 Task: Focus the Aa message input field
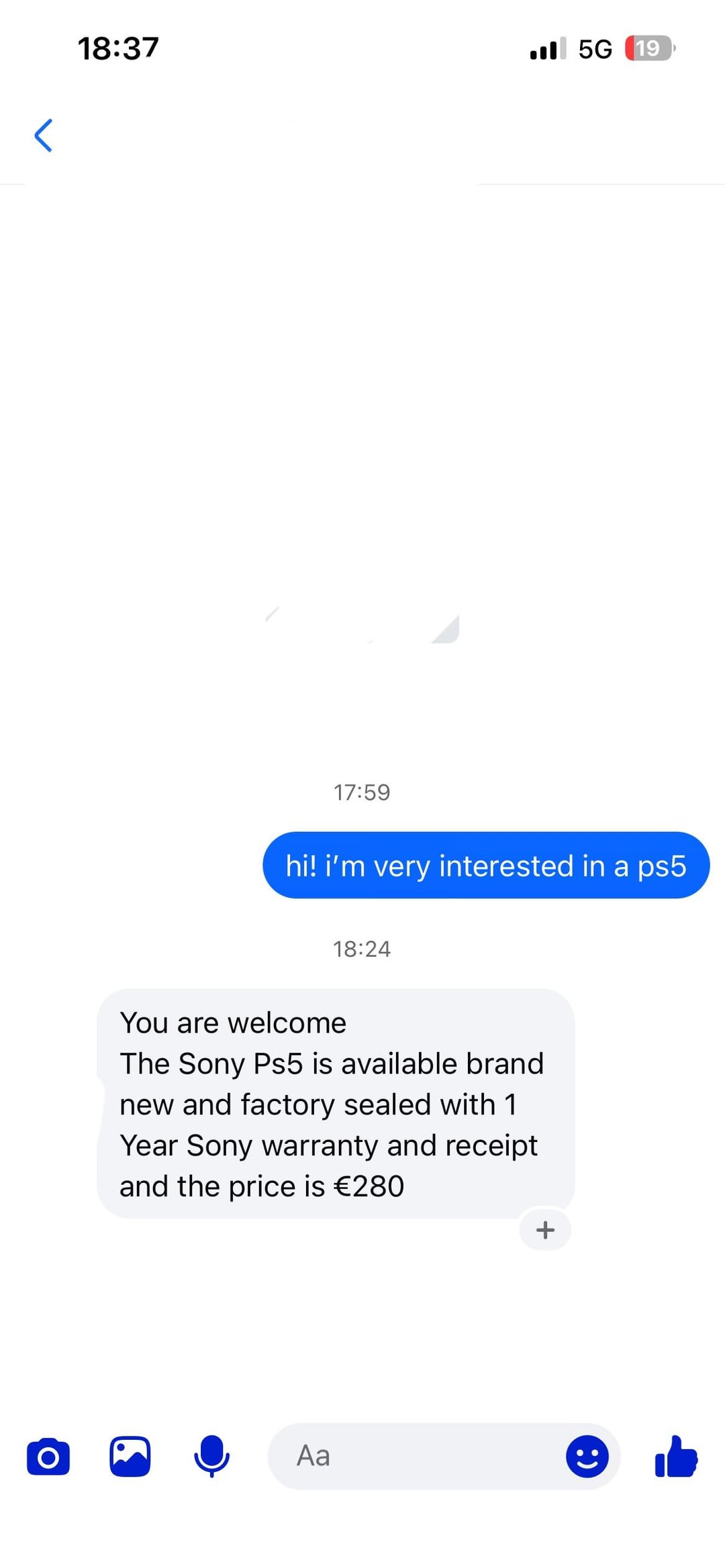416,1457
